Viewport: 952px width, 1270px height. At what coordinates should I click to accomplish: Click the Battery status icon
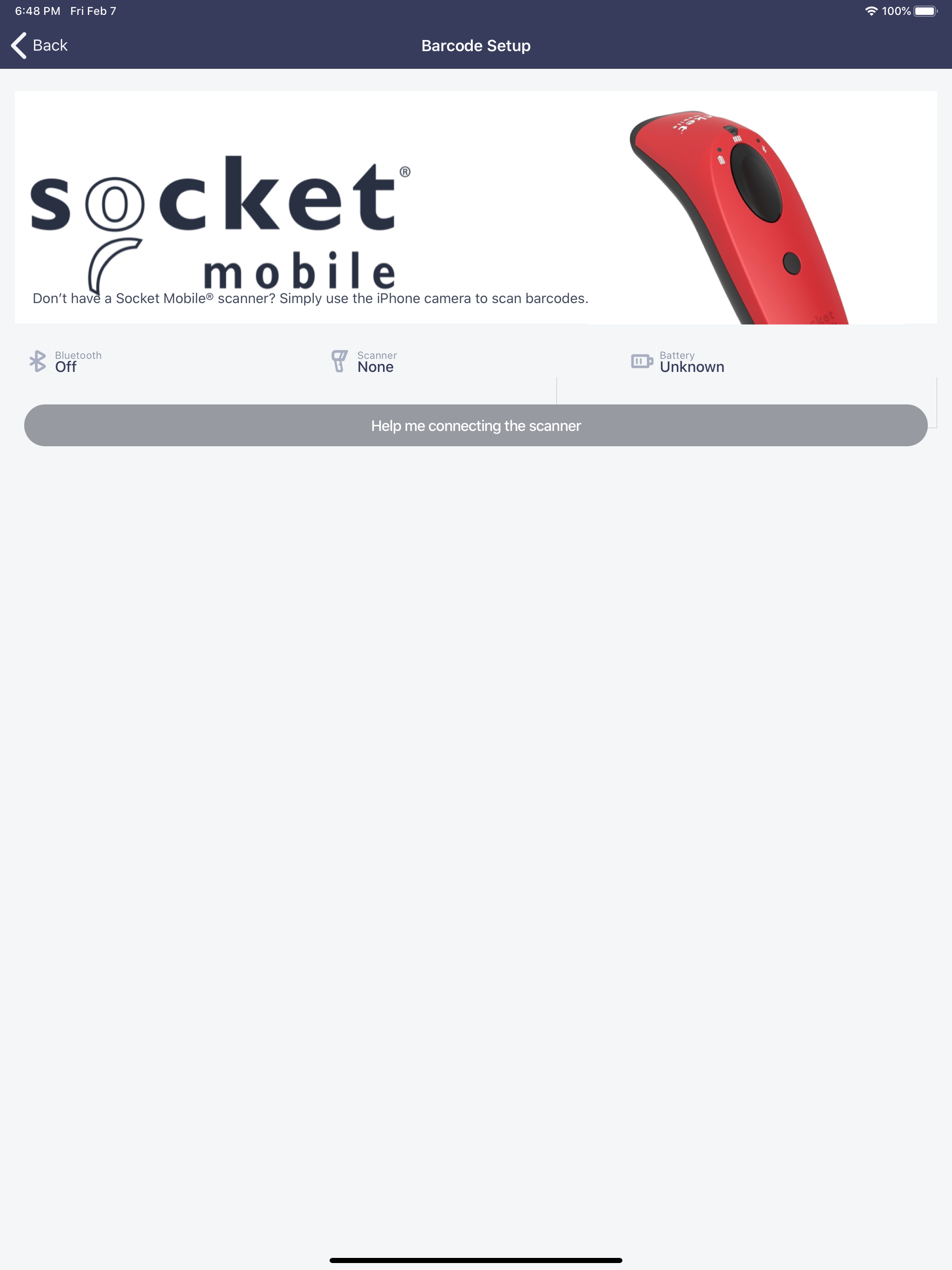click(x=642, y=362)
